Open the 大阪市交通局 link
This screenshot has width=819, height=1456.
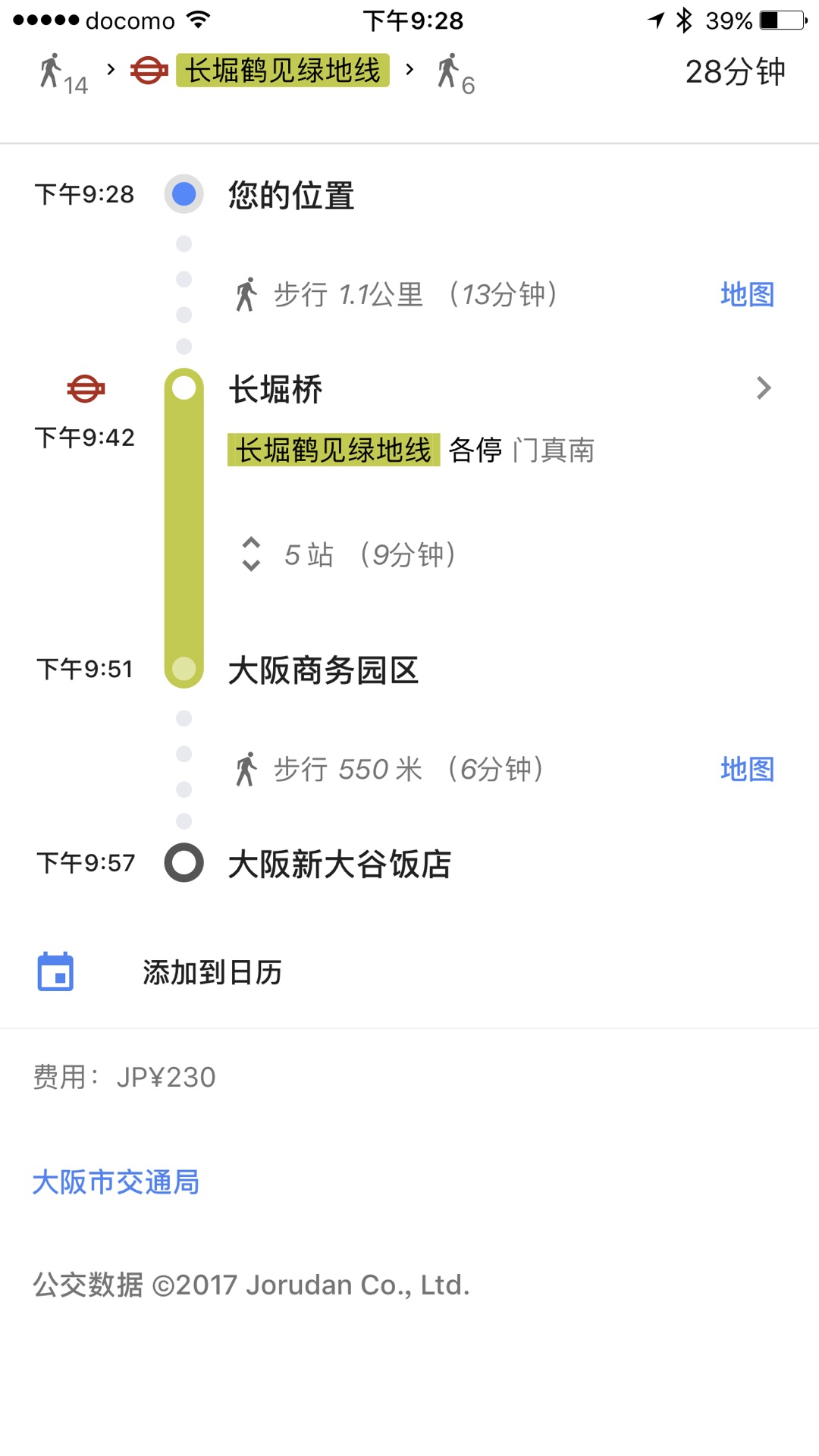click(116, 1181)
